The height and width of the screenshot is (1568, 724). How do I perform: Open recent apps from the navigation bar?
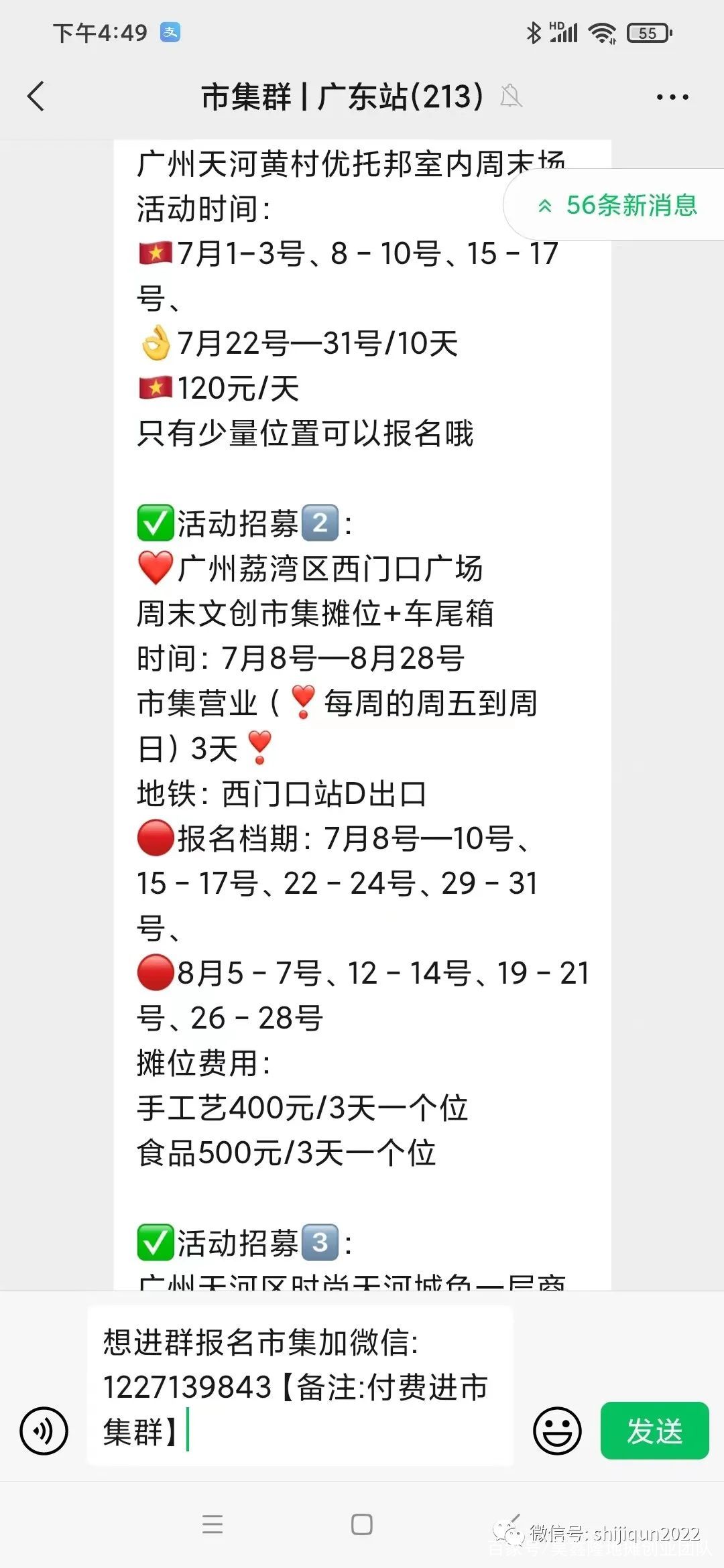[x=213, y=1524]
